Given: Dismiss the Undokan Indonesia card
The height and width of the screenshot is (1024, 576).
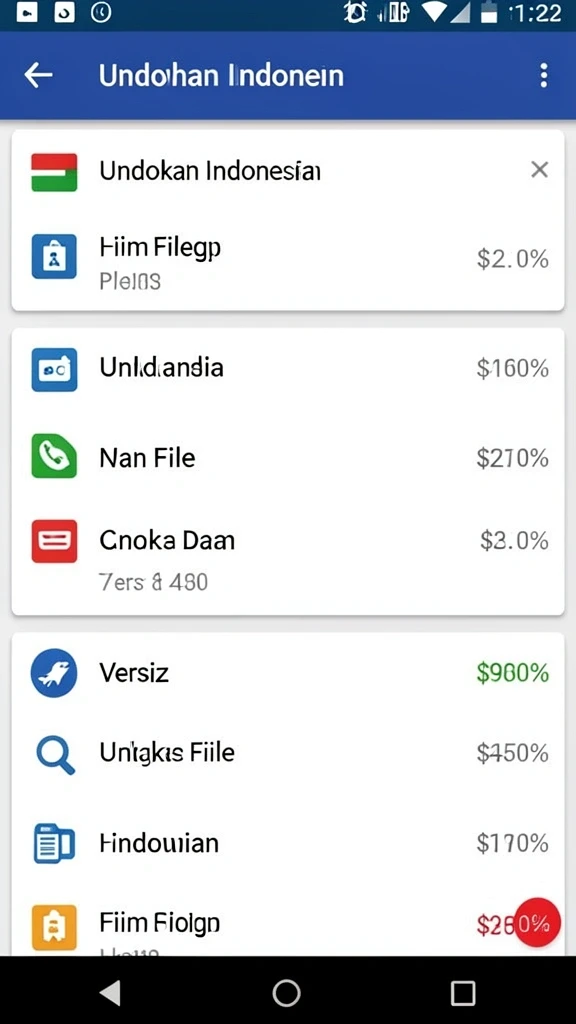Looking at the screenshot, I should pyautogui.click(x=539, y=170).
